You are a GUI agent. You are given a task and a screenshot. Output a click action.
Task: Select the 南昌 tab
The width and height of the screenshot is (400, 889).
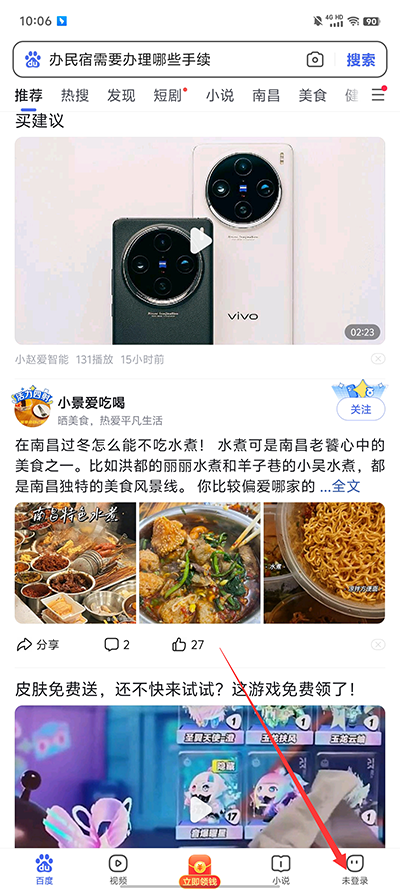coord(266,95)
